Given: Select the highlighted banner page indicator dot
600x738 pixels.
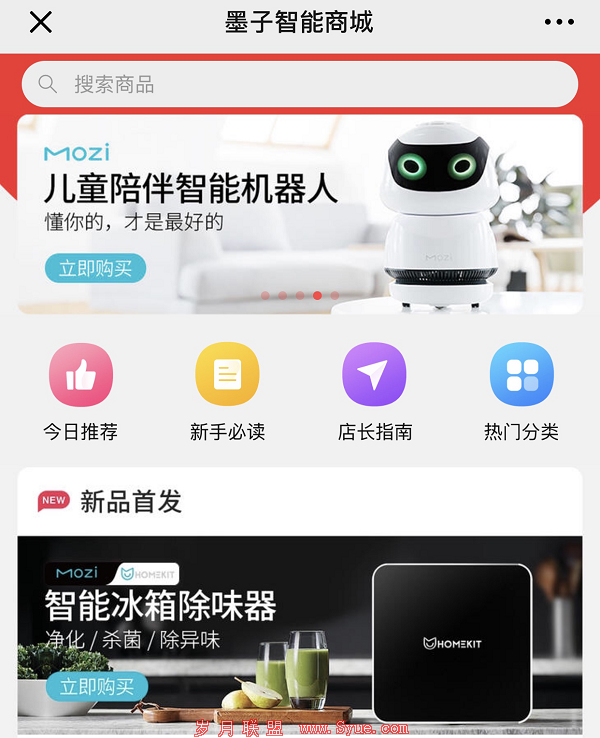Looking at the screenshot, I should [317, 295].
